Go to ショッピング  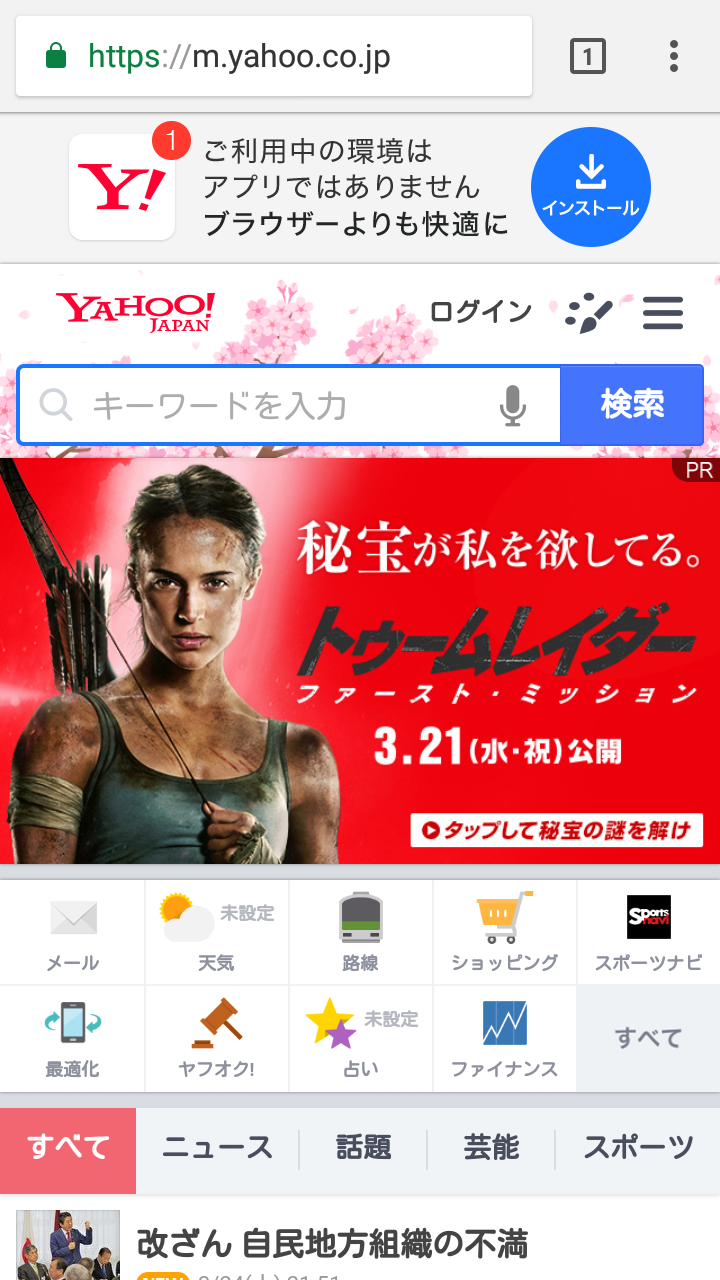(504, 932)
